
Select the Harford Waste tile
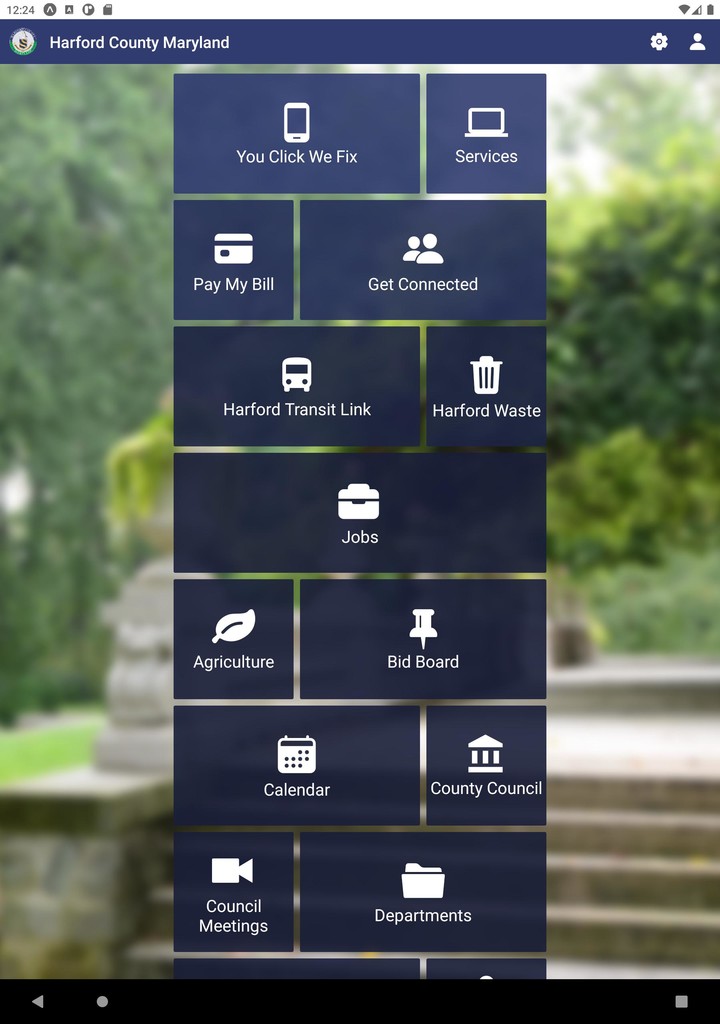[x=486, y=386]
